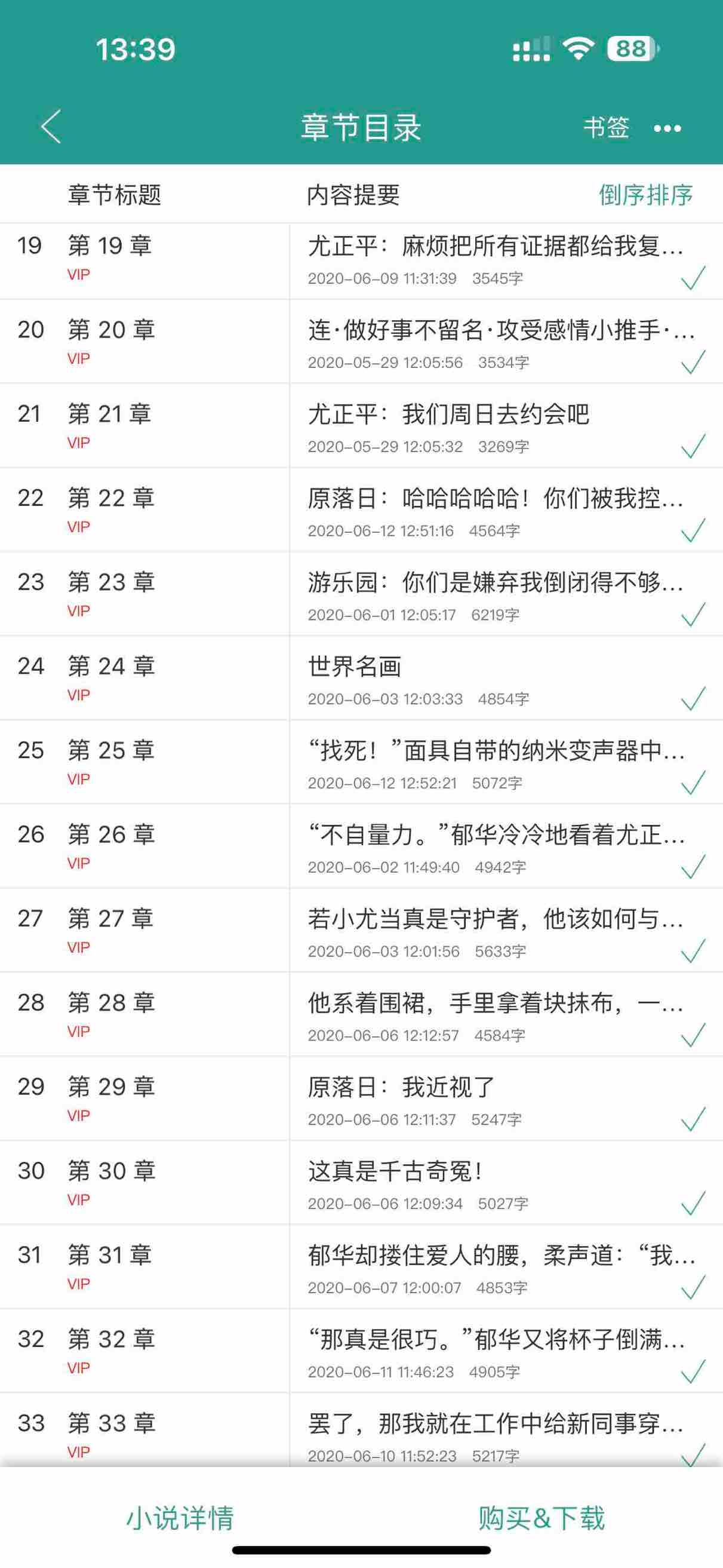Open 购买&下载 purchase and download

(x=541, y=1517)
